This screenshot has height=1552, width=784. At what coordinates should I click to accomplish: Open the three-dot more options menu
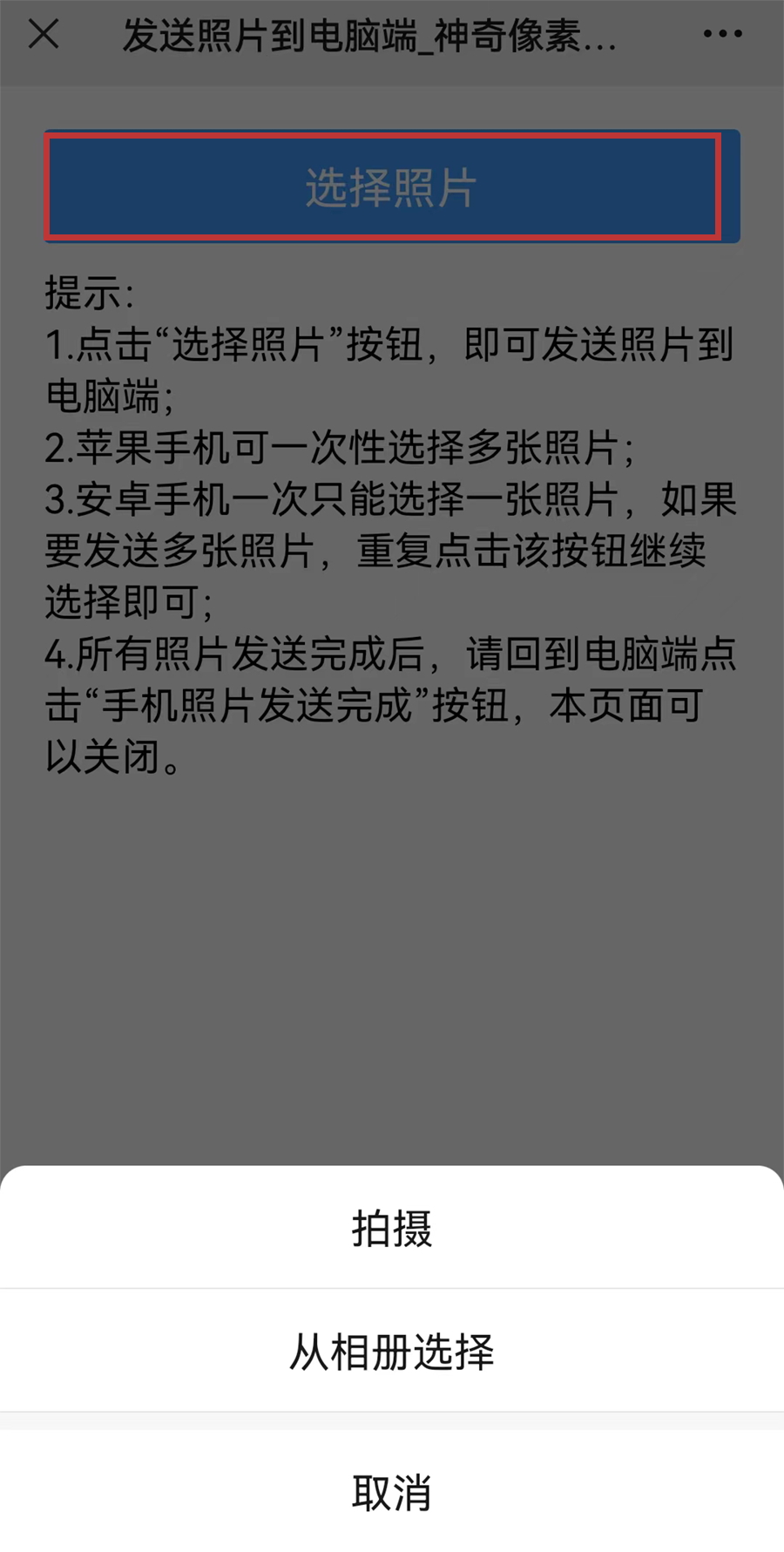pyautogui.click(x=722, y=34)
